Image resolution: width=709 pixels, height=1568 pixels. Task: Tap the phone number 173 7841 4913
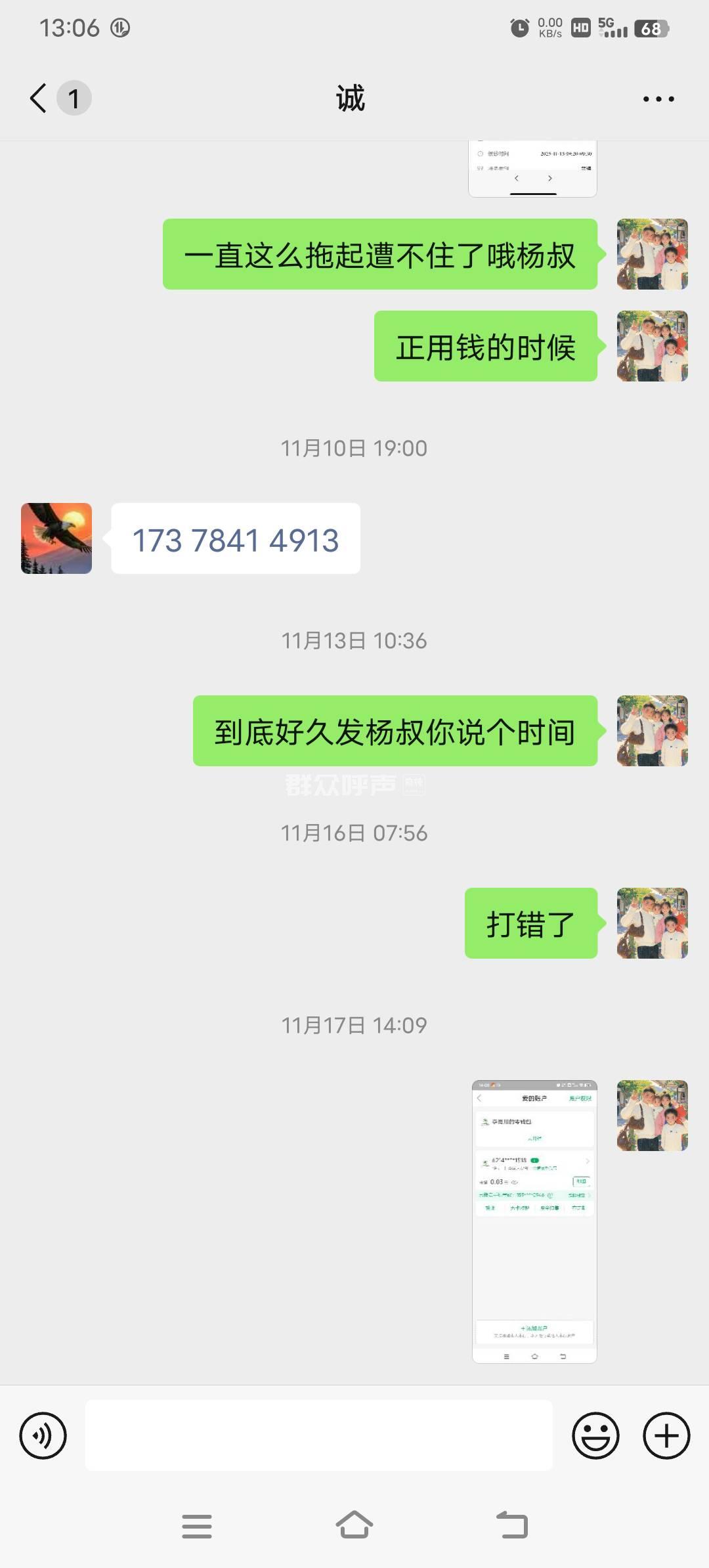pos(235,540)
